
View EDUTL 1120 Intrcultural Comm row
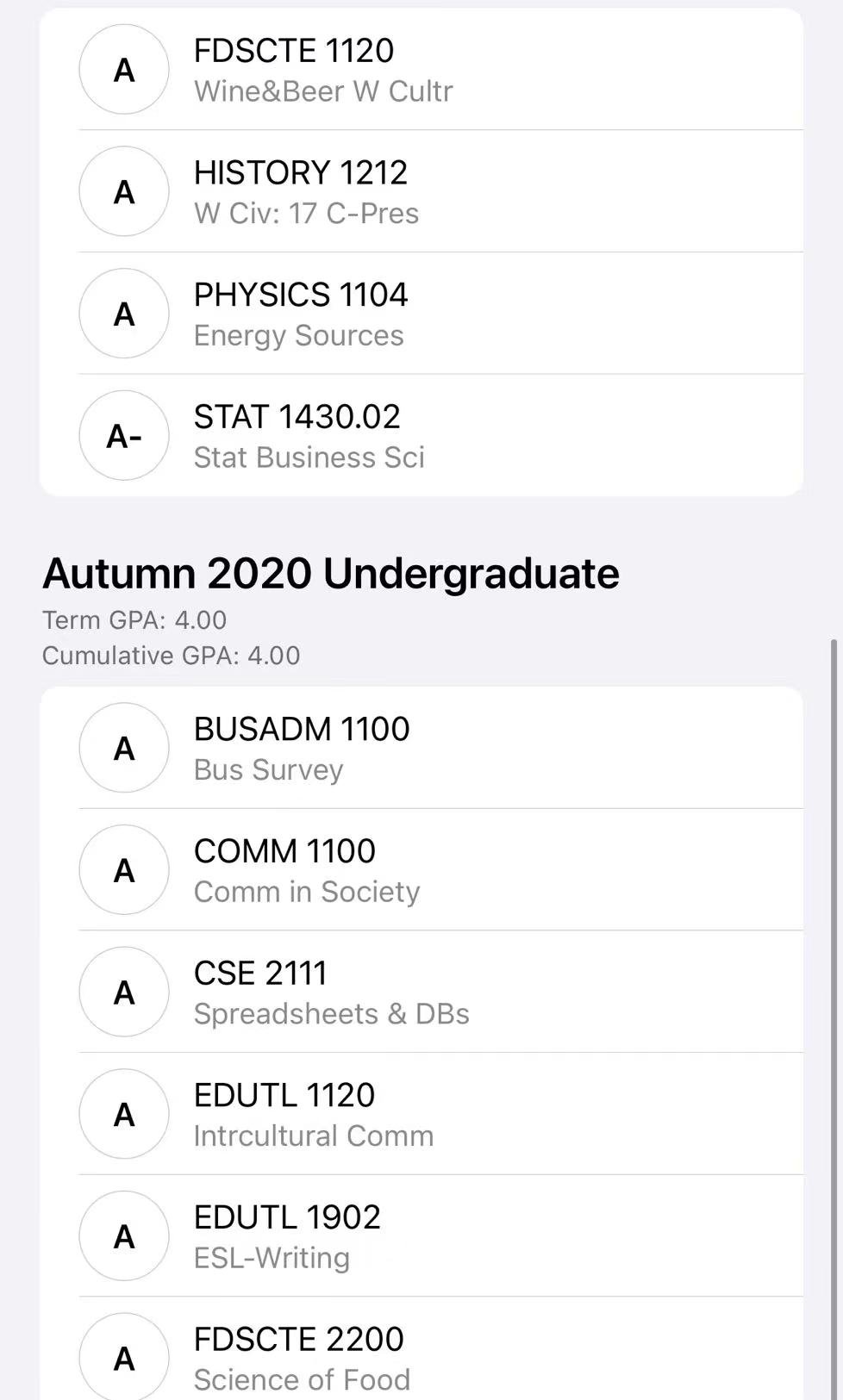click(x=421, y=1114)
